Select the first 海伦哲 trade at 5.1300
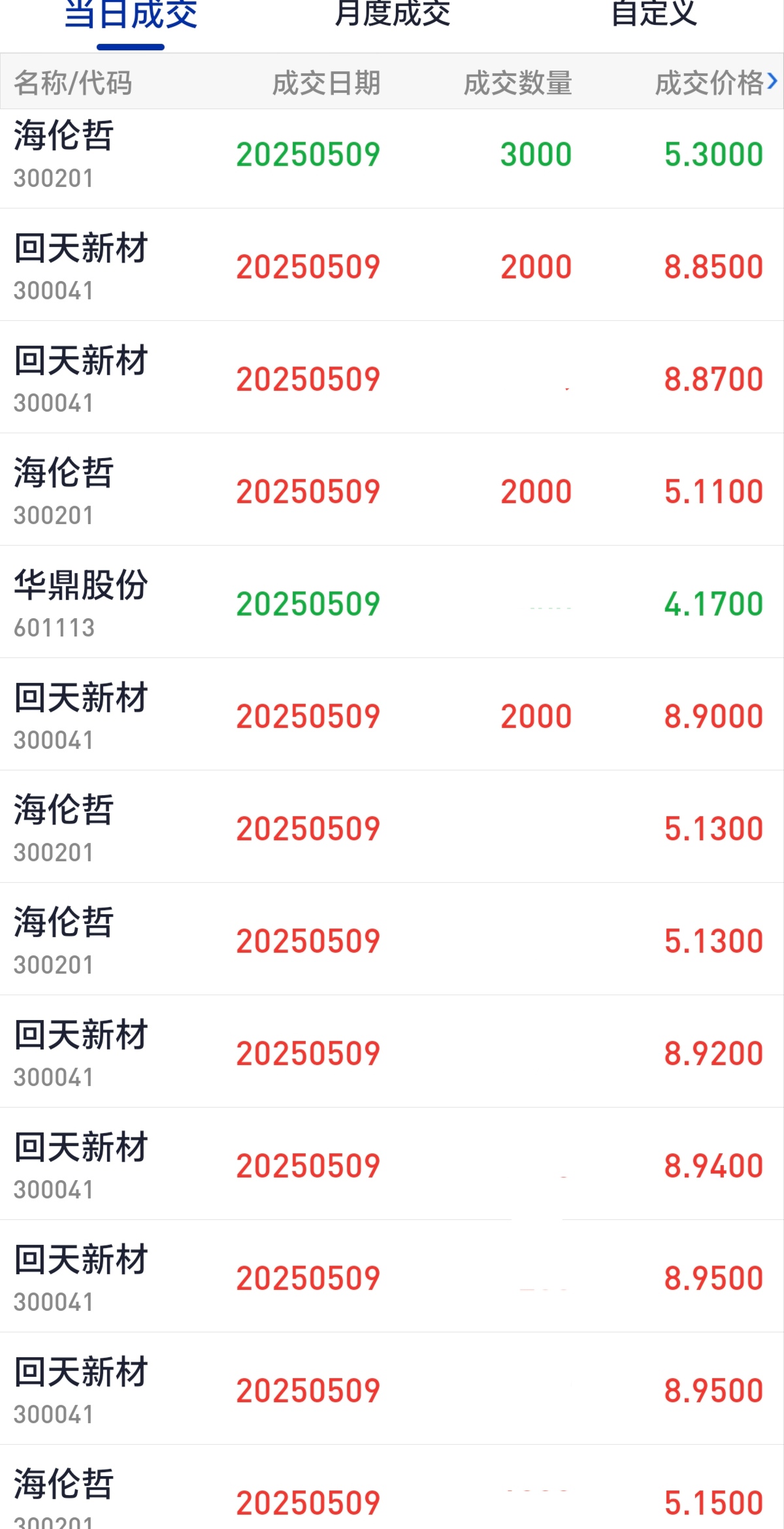Screen dimensions: 784x1529 (392, 825)
